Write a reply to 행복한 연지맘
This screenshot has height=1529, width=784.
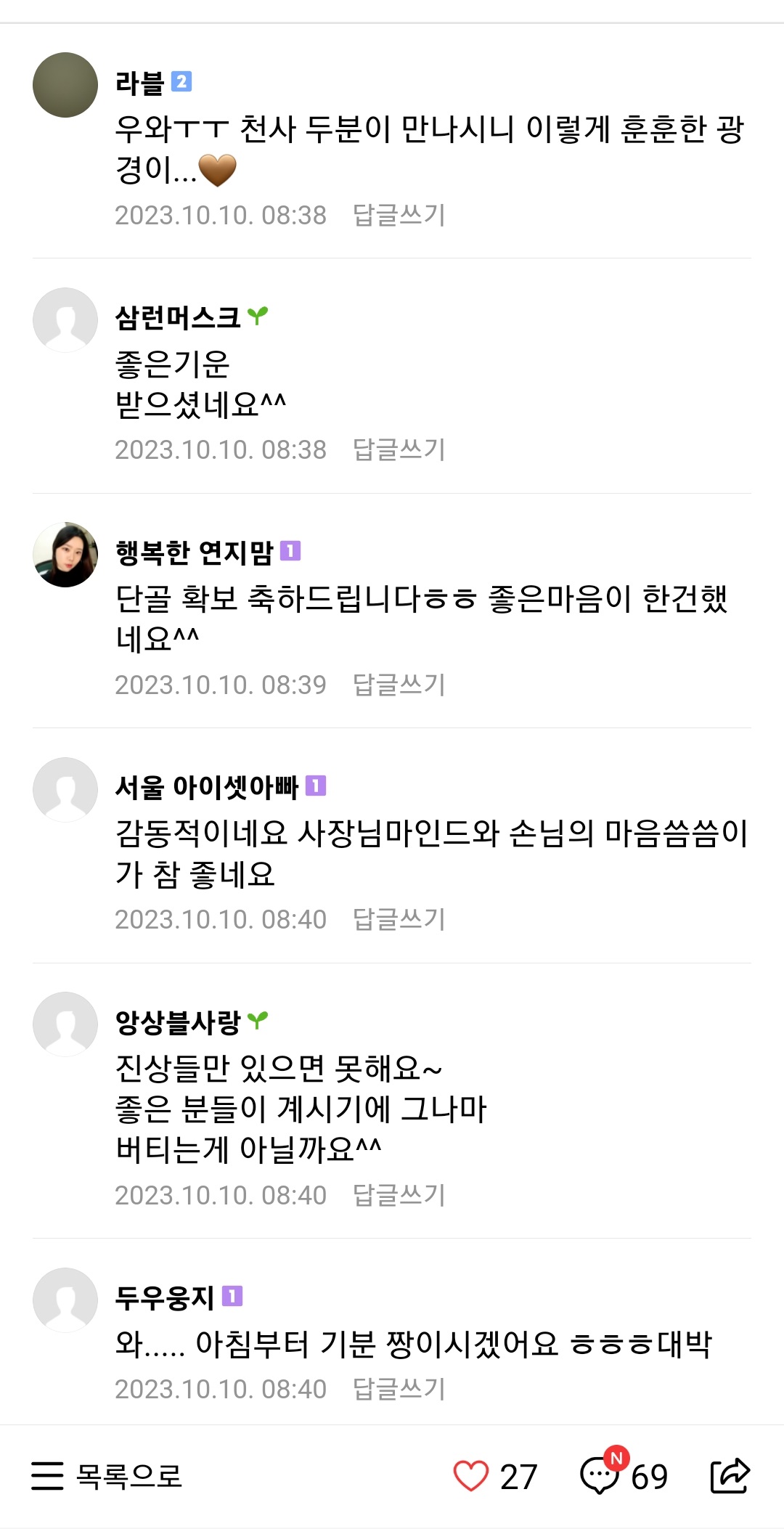[x=399, y=685]
